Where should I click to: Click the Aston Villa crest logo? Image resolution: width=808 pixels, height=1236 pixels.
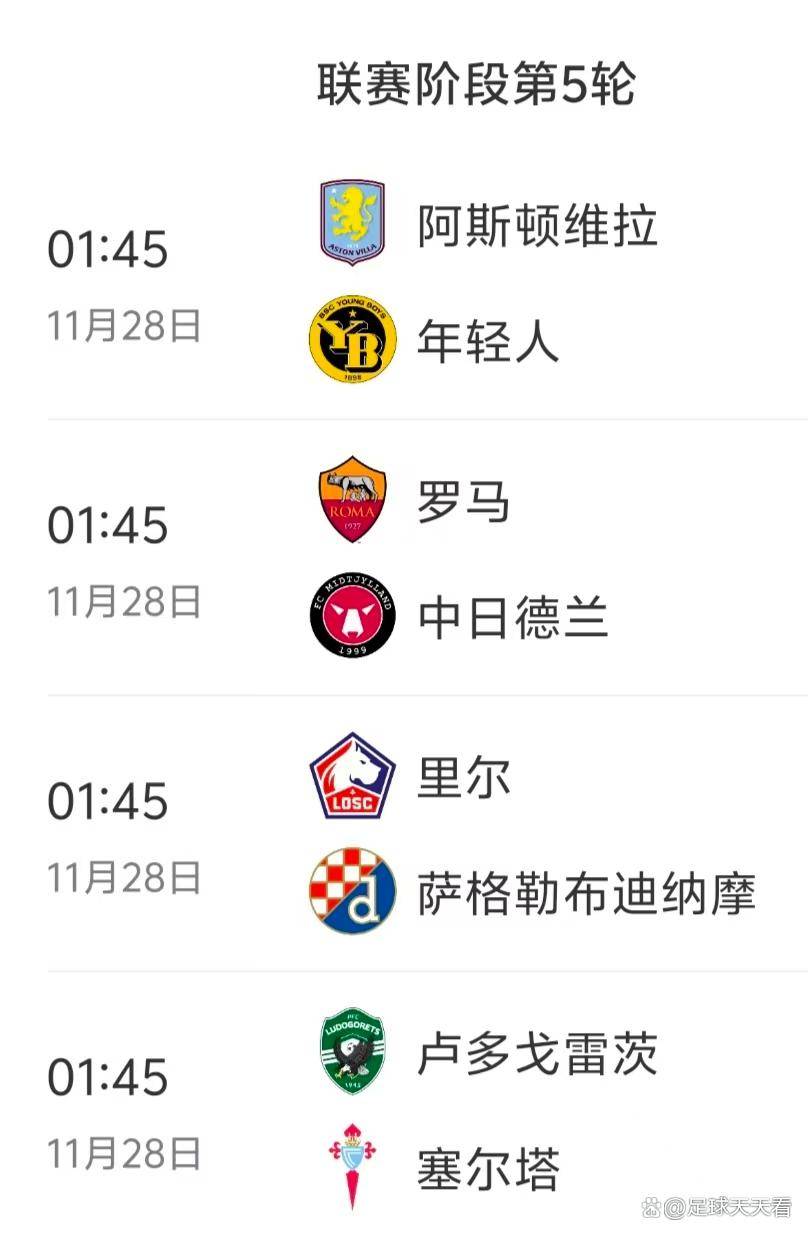(350, 224)
